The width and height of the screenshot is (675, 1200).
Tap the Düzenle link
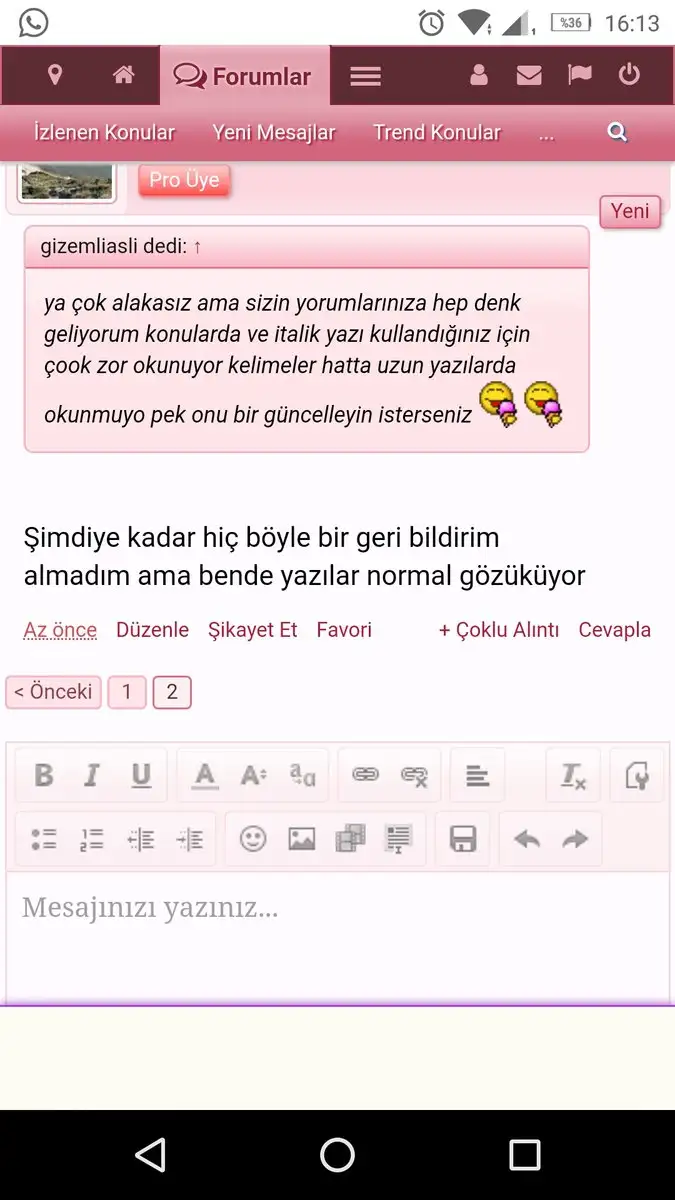click(x=152, y=630)
